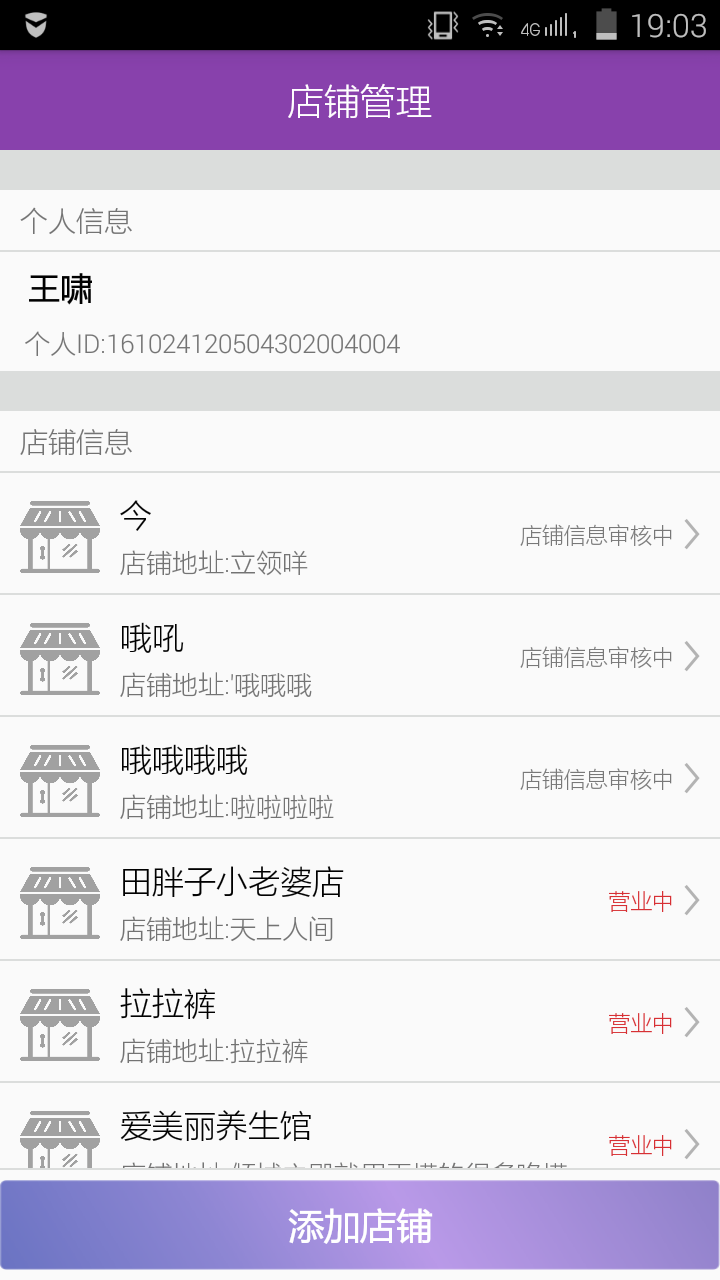Select the shop icon beside 哦吼
This screenshot has width=720, height=1280.
click(59, 657)
